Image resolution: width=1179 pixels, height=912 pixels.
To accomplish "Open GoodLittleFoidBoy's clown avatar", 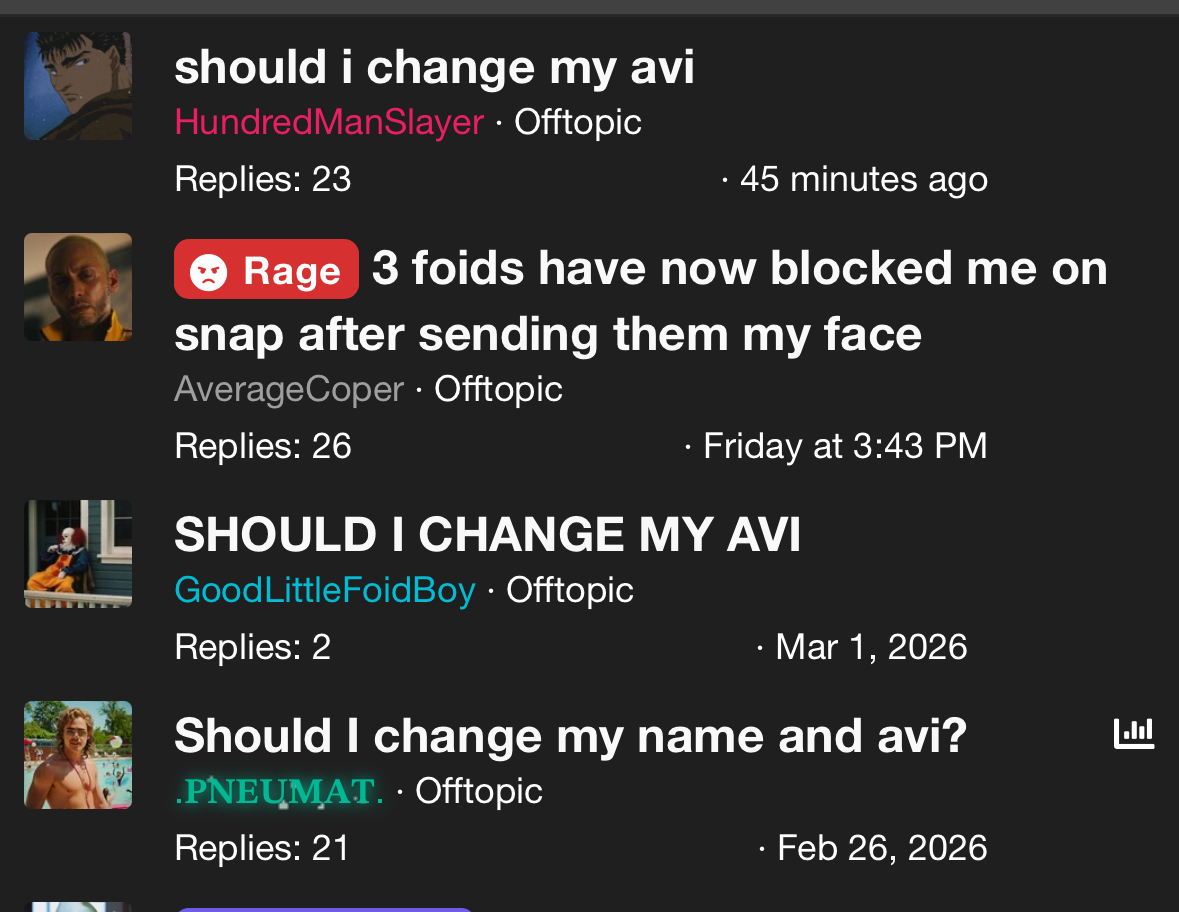I will click(78, 554).
